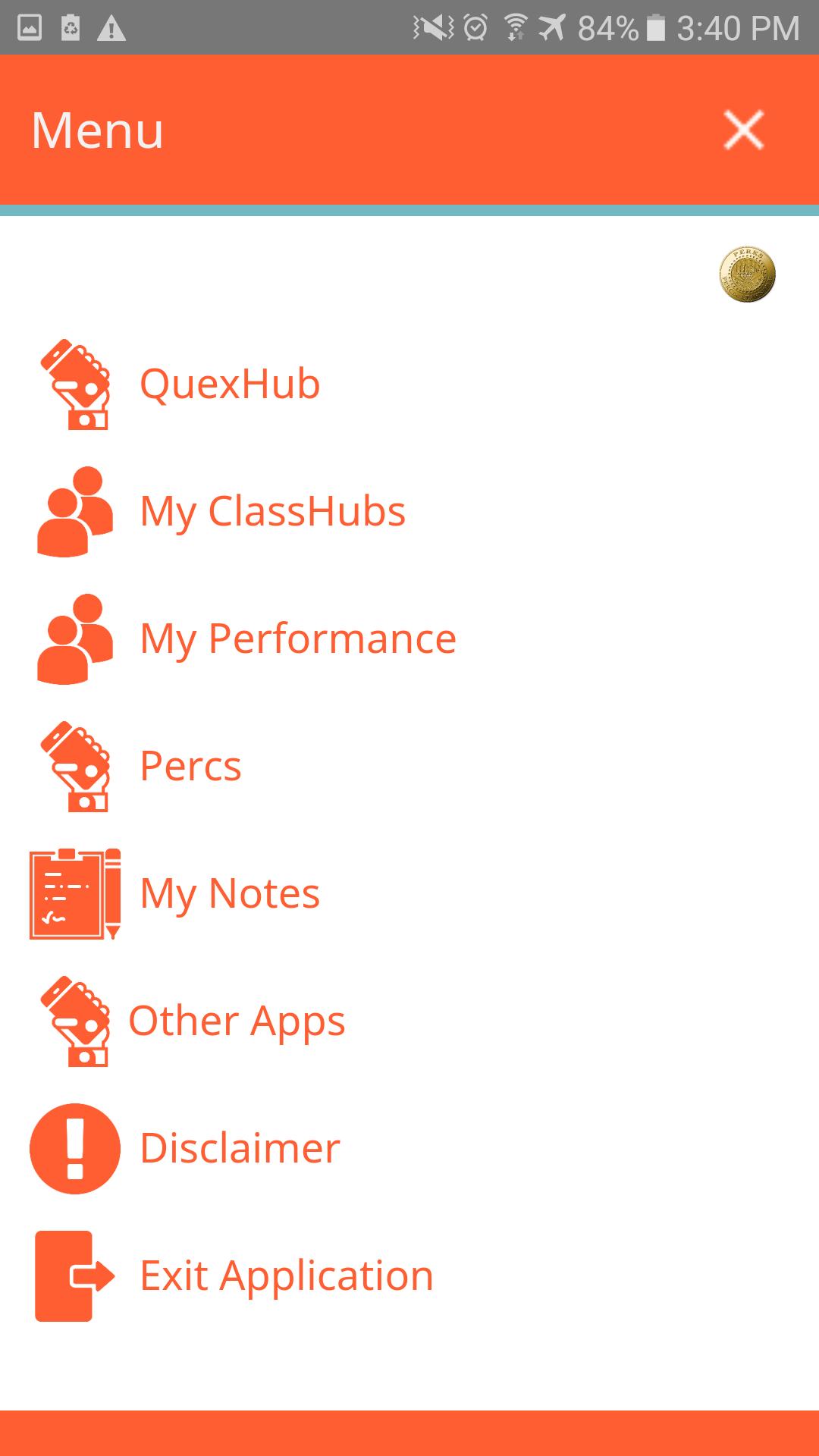Open My Notes
The width and height of the screenshot is (819, 1456).
[229, 893]
